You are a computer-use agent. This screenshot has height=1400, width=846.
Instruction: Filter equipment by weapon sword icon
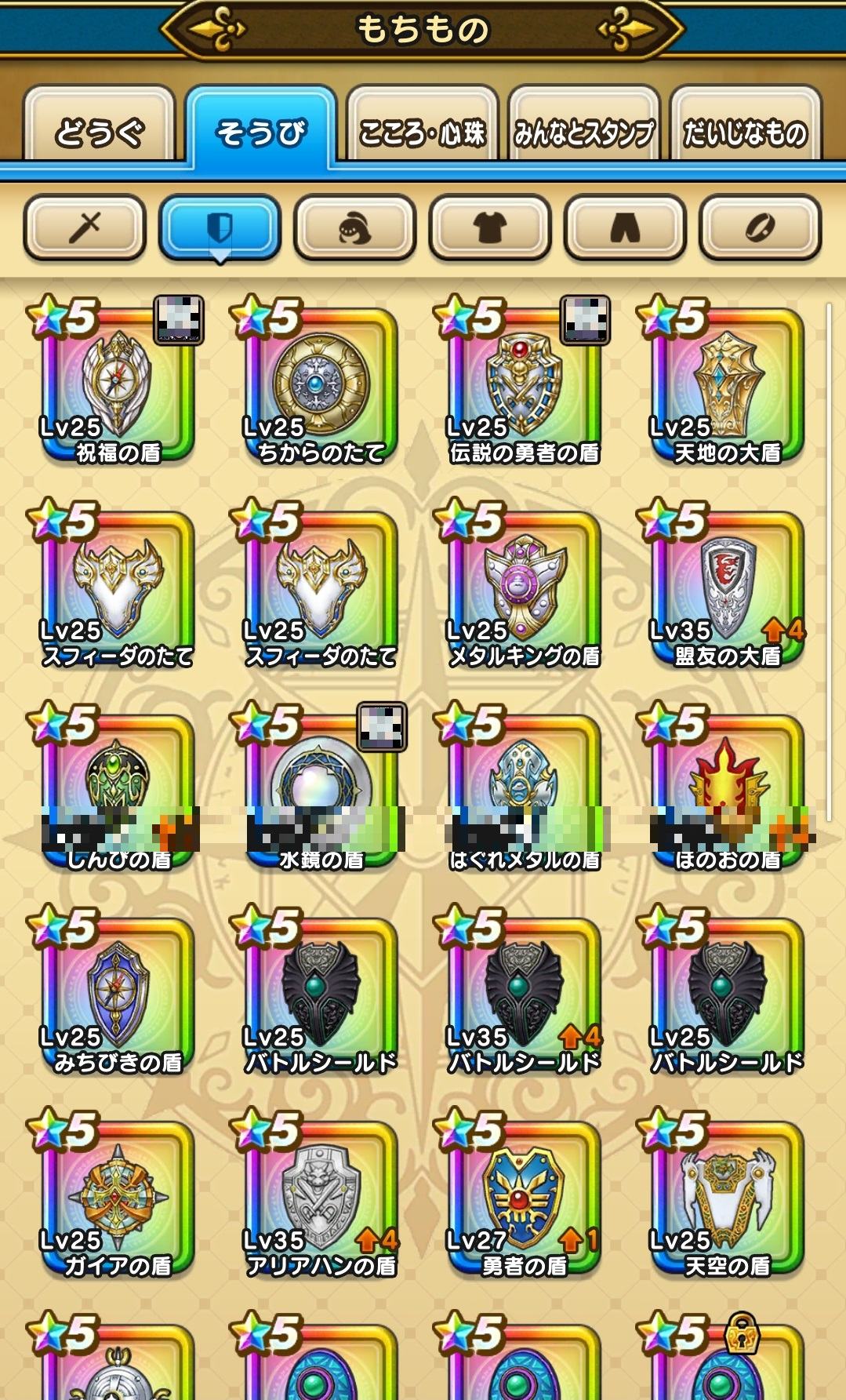click(85, 228)
